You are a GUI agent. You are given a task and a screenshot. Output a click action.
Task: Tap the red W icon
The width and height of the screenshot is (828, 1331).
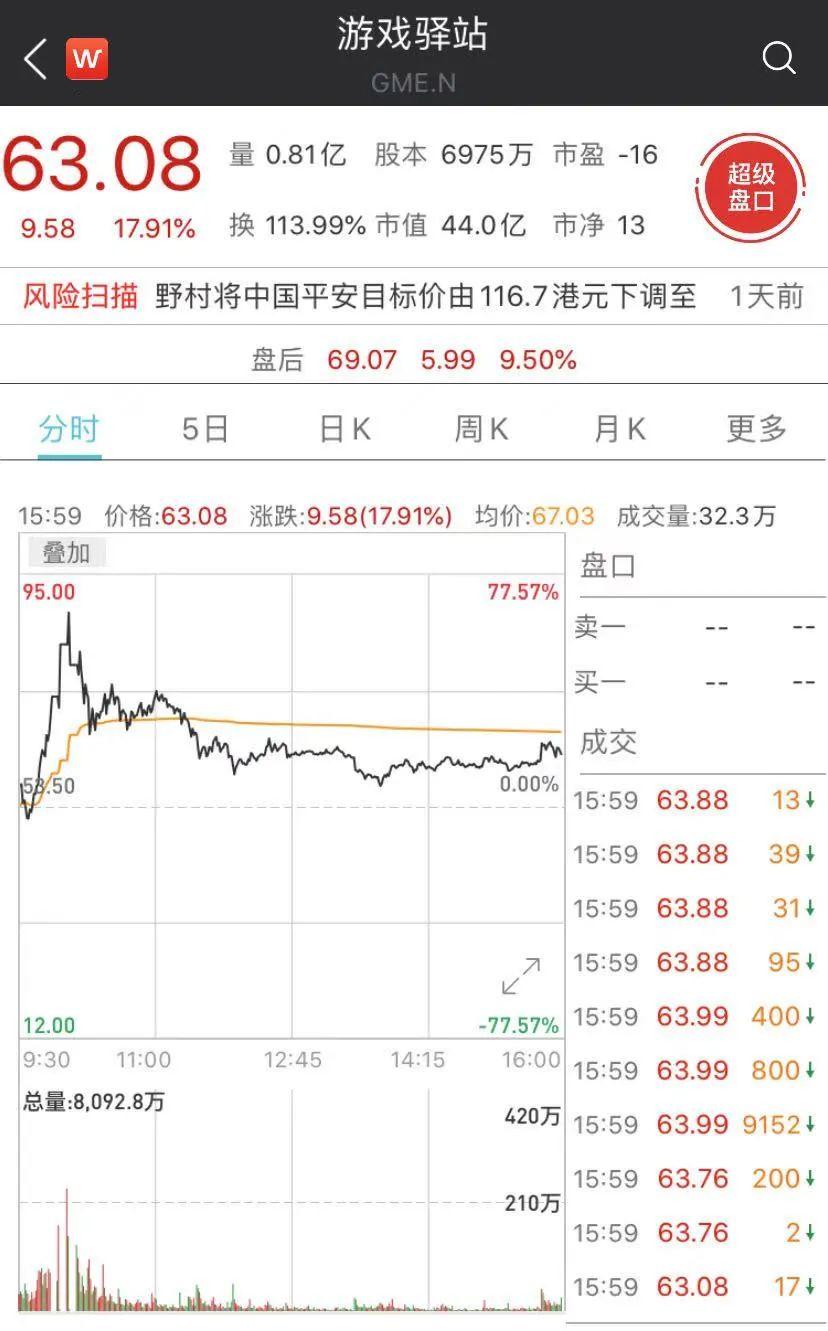pos(87,59)
